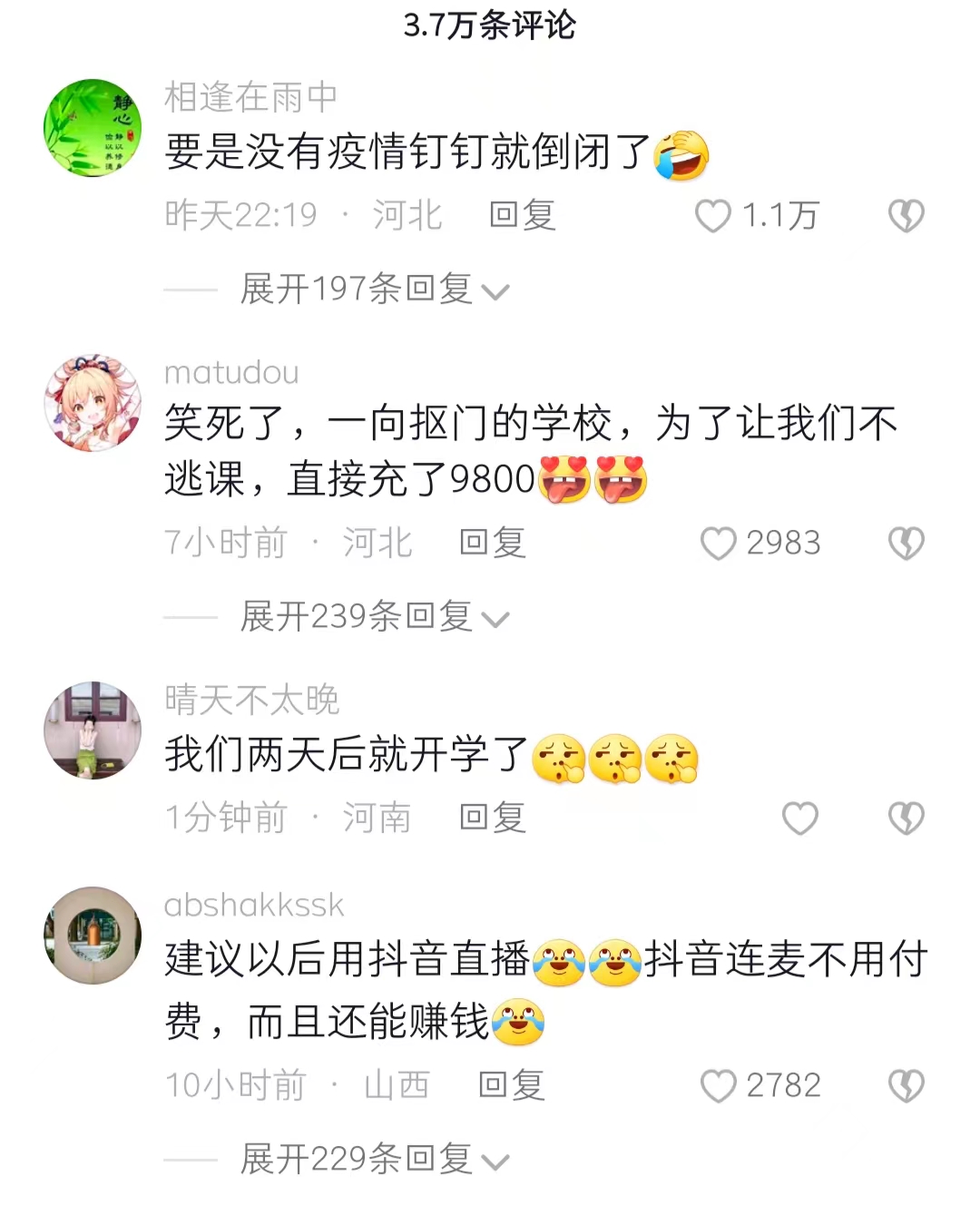Tap the broken-heart dislike icon on matudou's comment
The width and height of the screenshot is (980, 1205).
click(x=906, y=543)
